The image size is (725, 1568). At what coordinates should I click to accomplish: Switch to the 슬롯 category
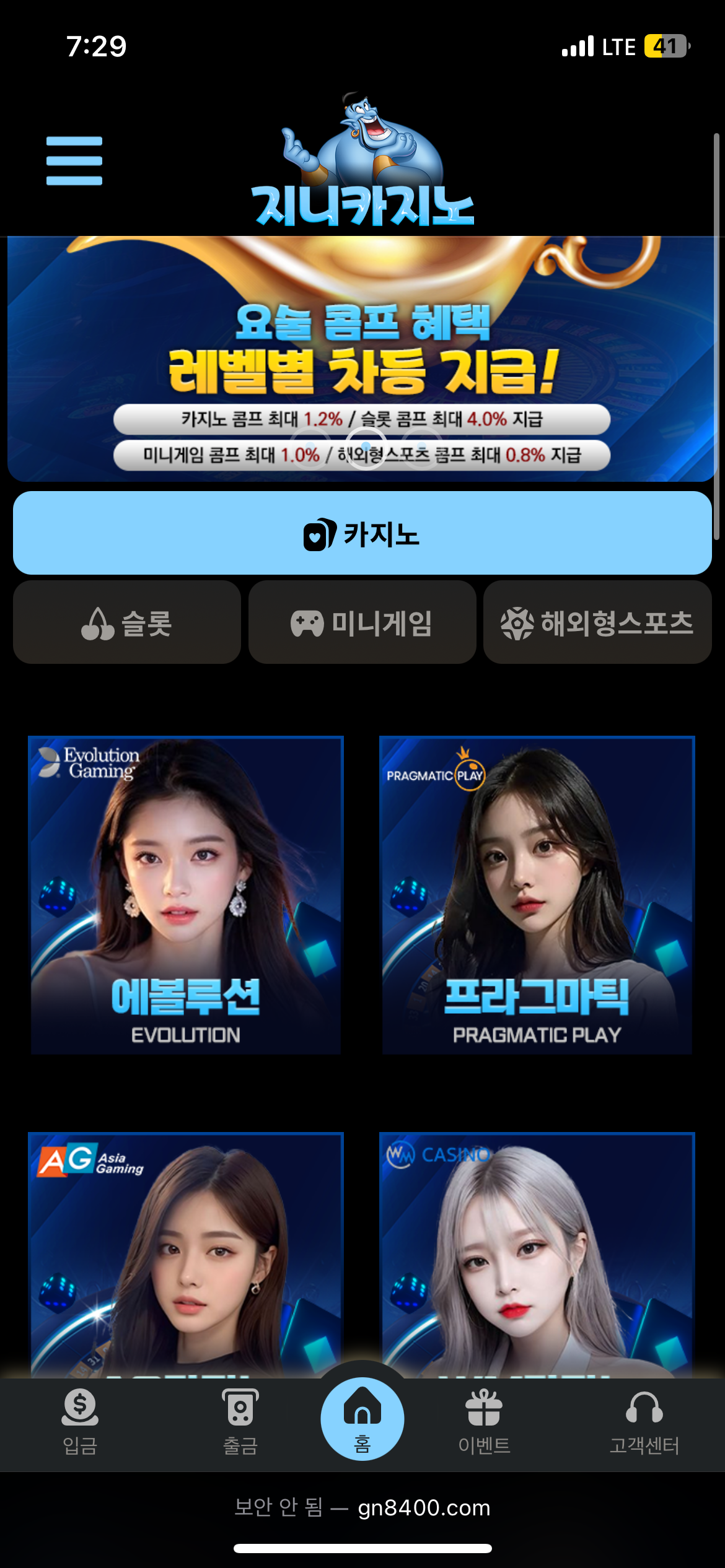[126, 622]
